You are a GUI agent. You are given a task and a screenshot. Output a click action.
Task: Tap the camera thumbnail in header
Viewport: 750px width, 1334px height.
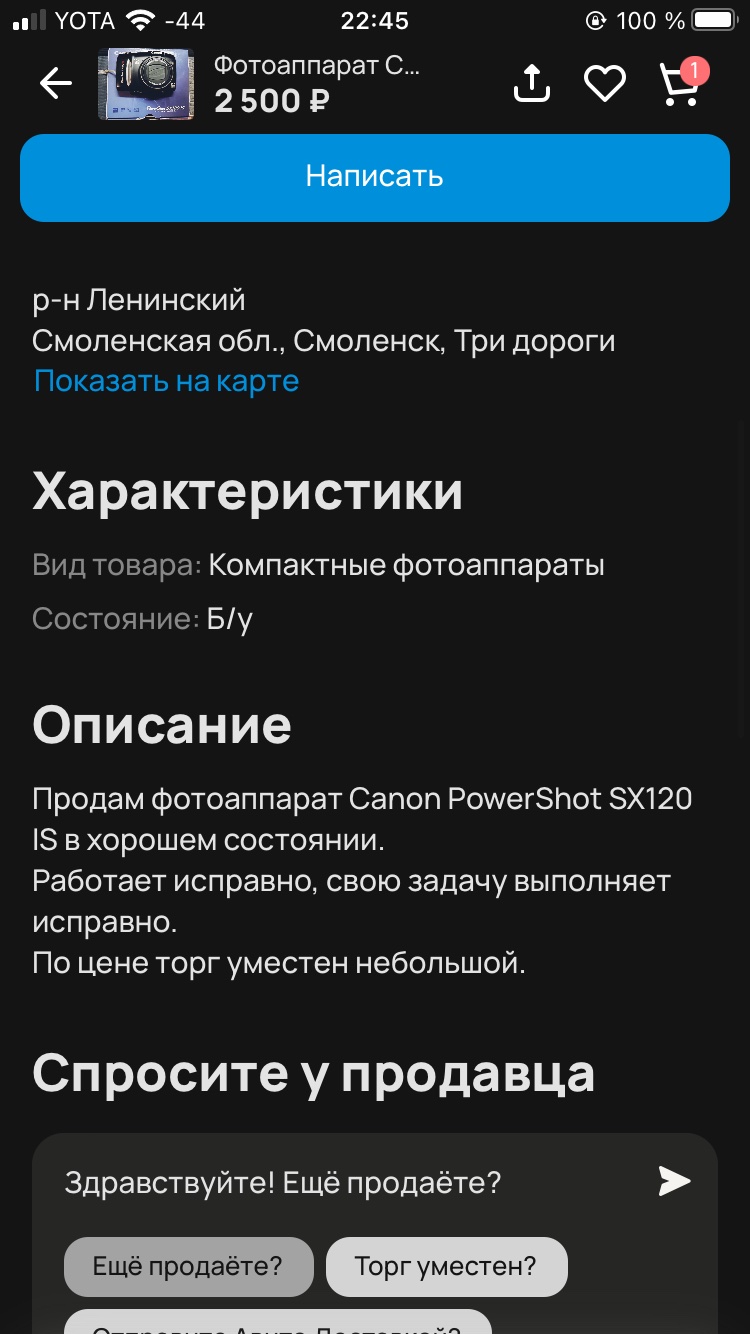coord(146,85)
